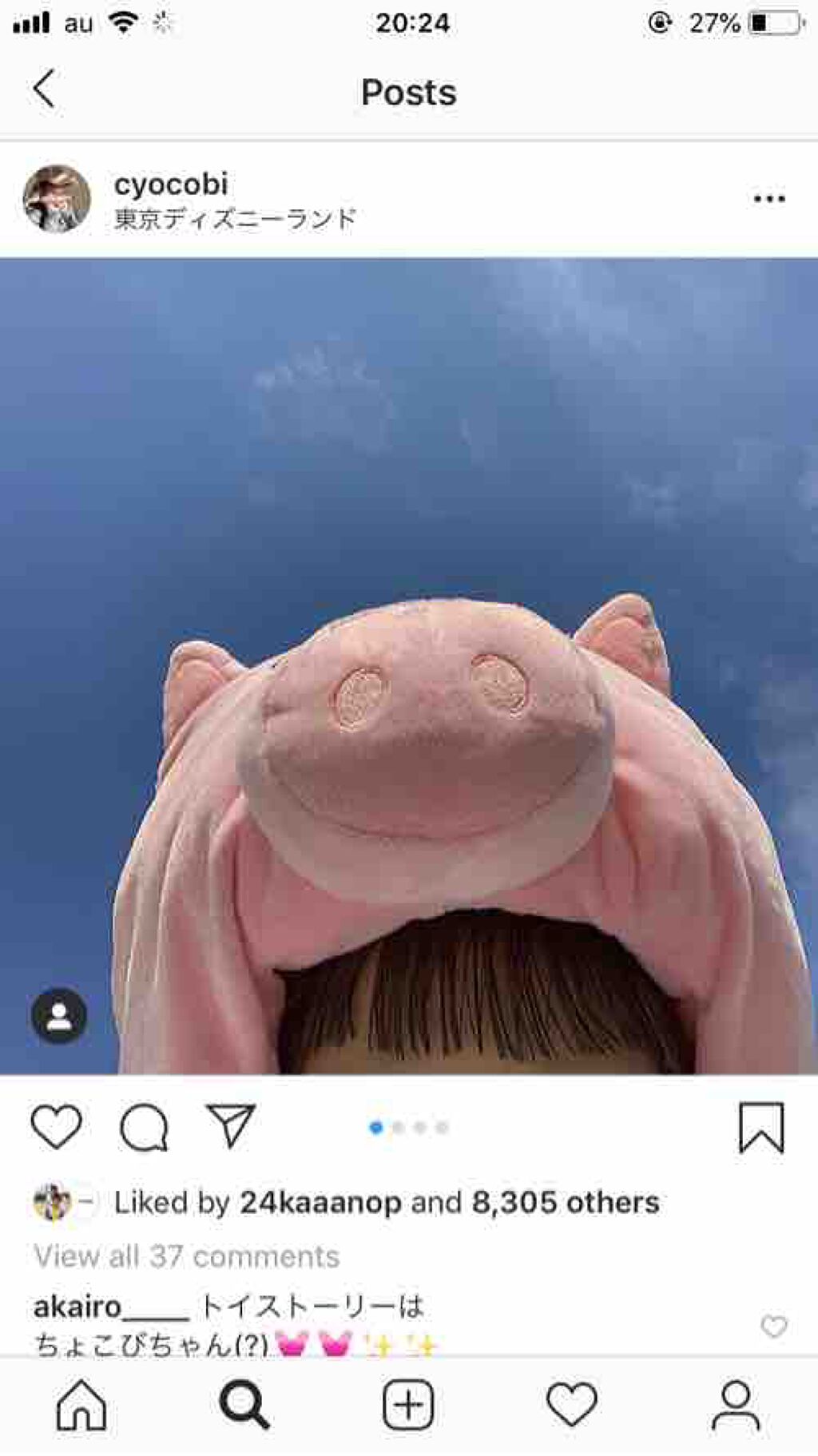Save the post using the bookmark icon
This screenshot has height=1456, width=818.
761,1128
